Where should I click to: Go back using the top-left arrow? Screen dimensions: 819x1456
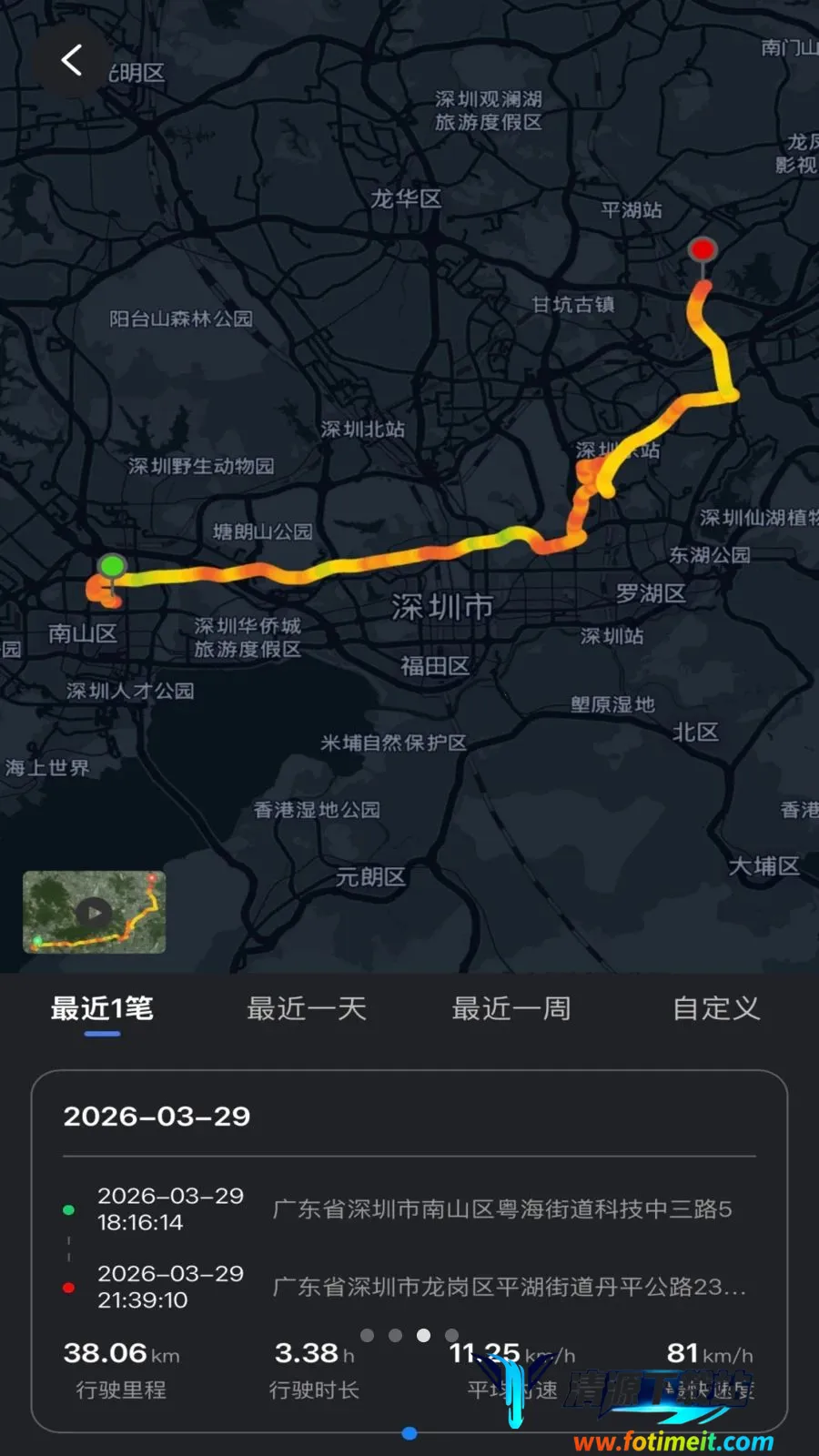(72, 61)
